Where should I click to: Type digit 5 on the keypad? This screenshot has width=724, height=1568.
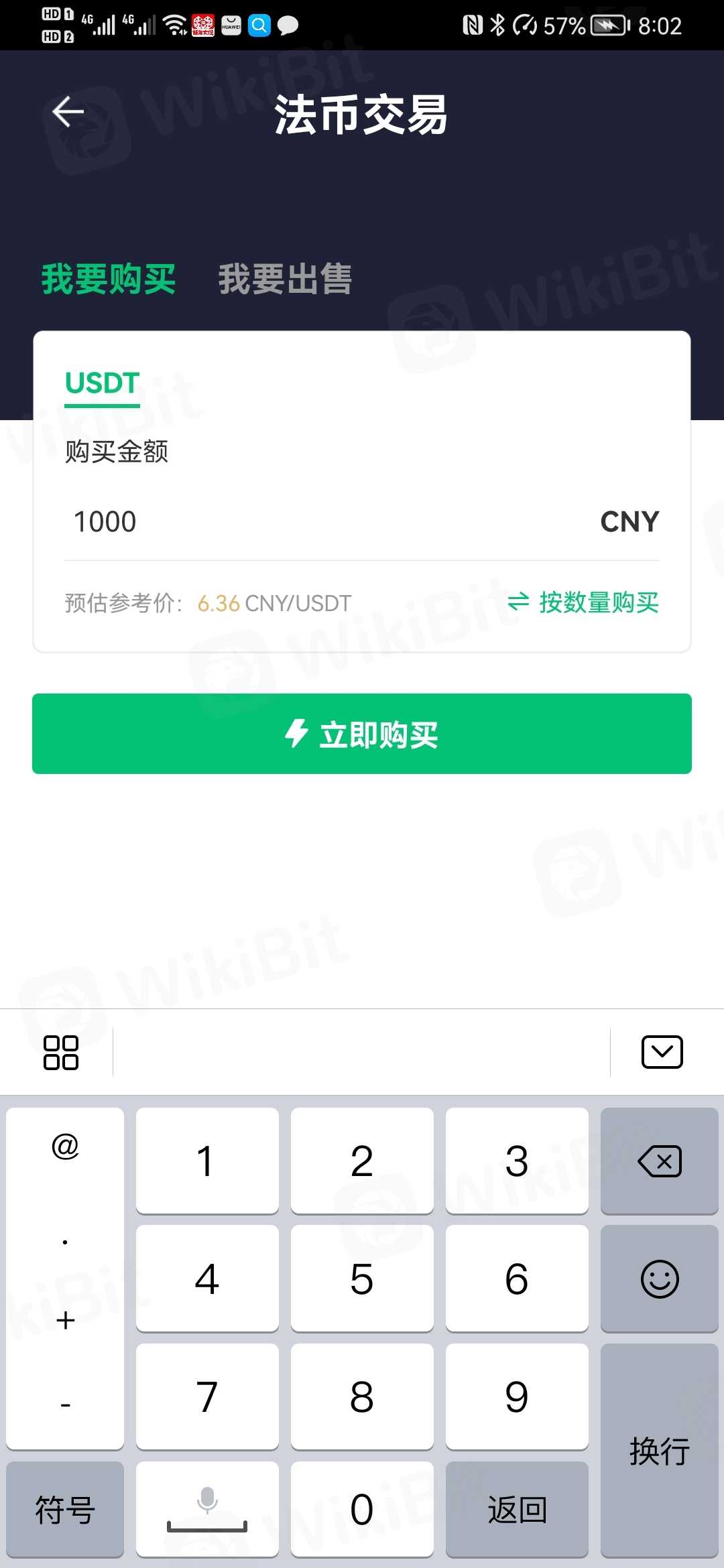(362, 1279)
